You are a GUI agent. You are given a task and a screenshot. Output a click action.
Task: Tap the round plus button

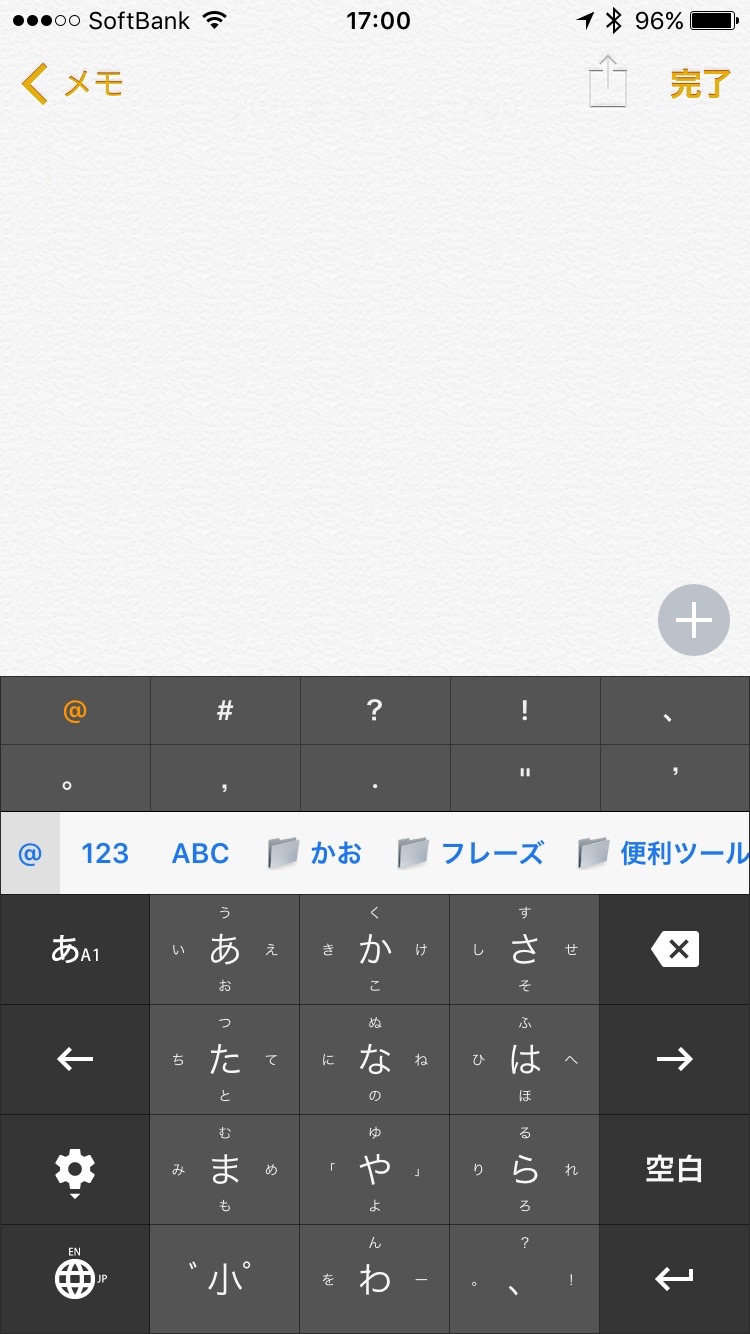tap(693, 621)
